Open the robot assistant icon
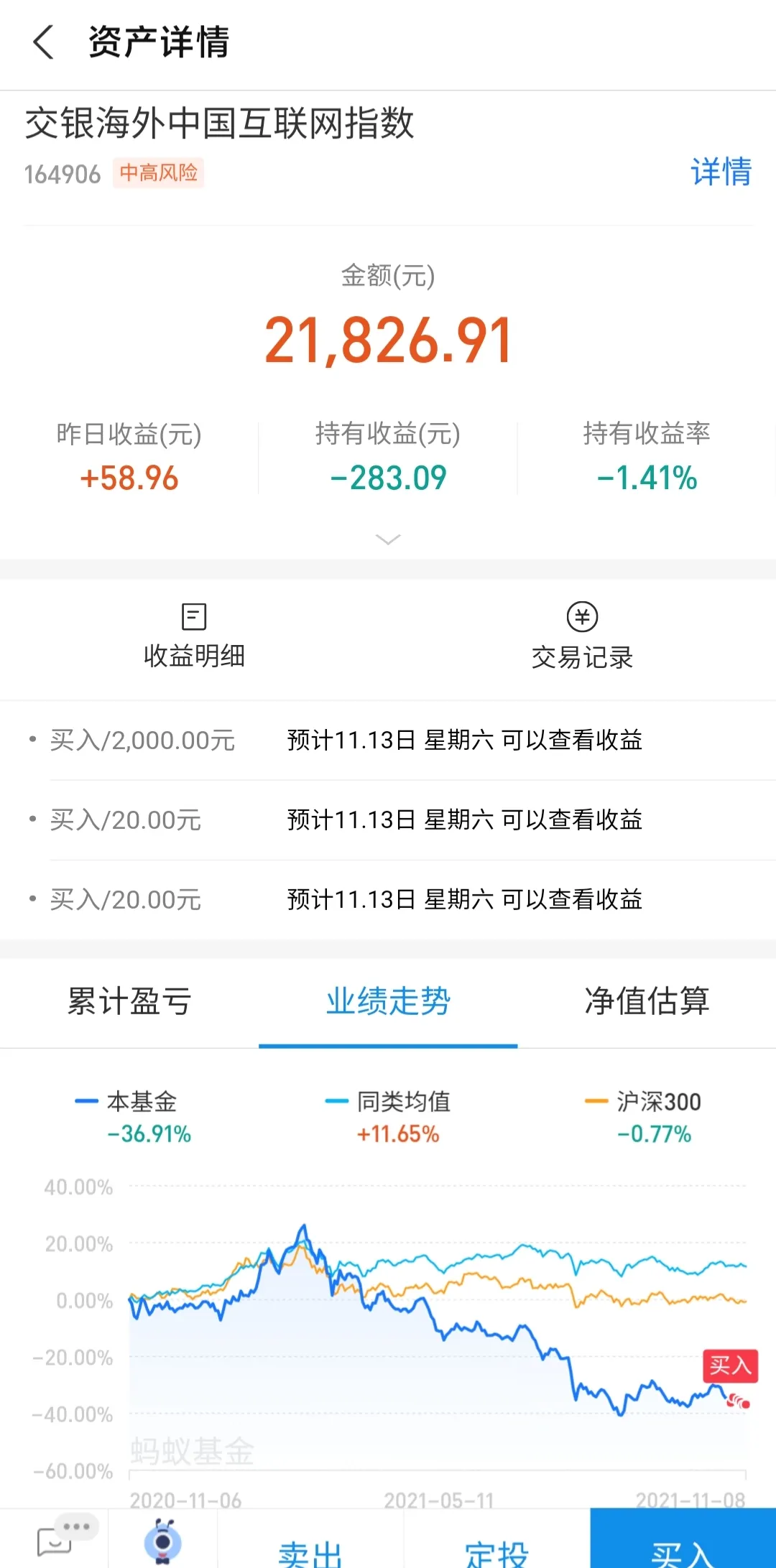 tap(163, 1542)
